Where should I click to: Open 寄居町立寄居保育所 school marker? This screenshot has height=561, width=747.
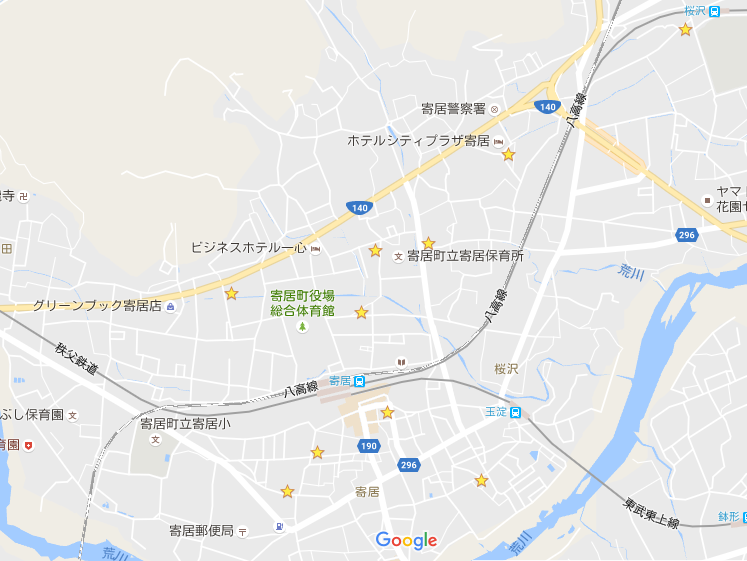tap(398, 257)
